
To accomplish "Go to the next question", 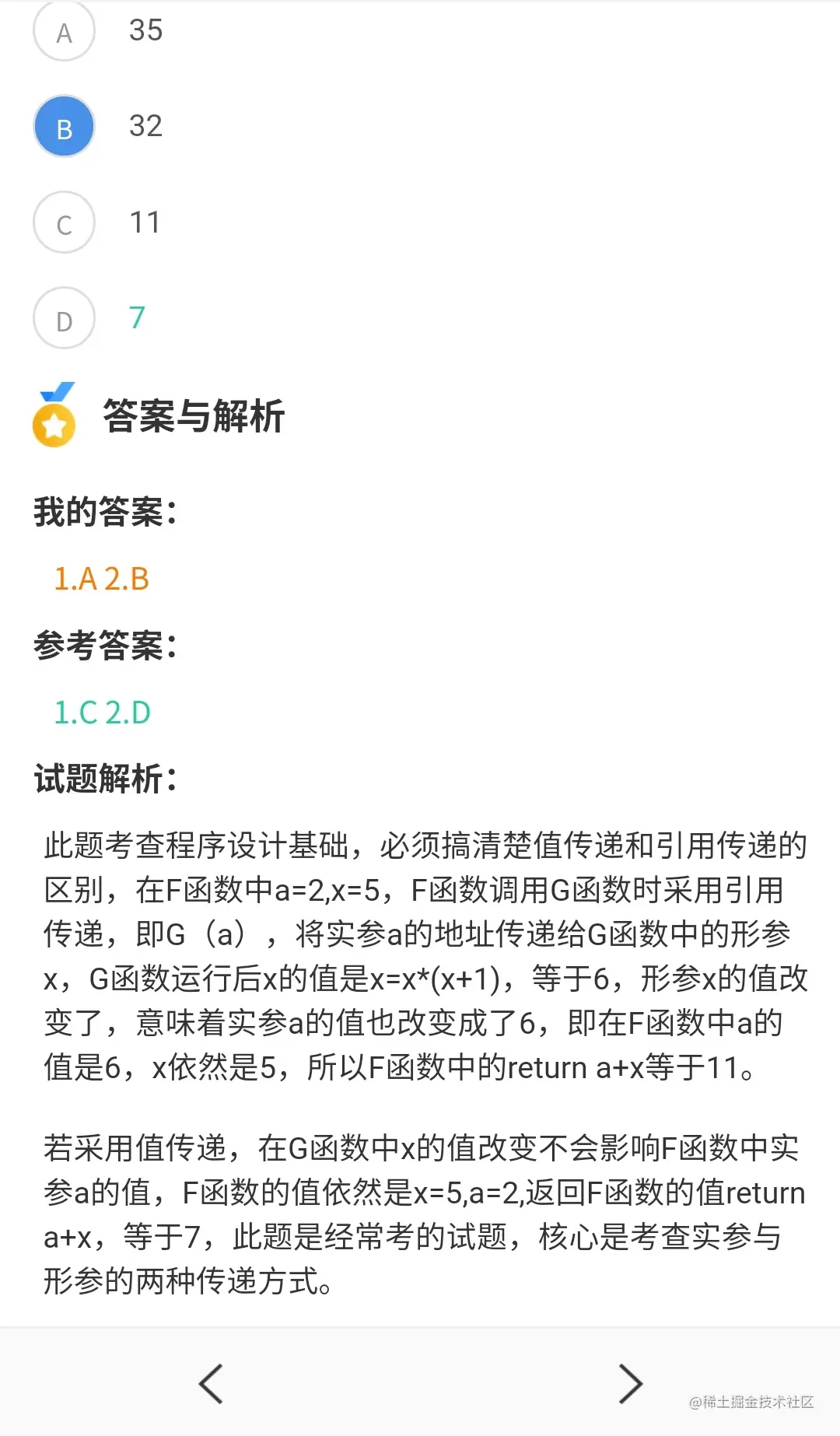I will click(x=630, y=1384).
